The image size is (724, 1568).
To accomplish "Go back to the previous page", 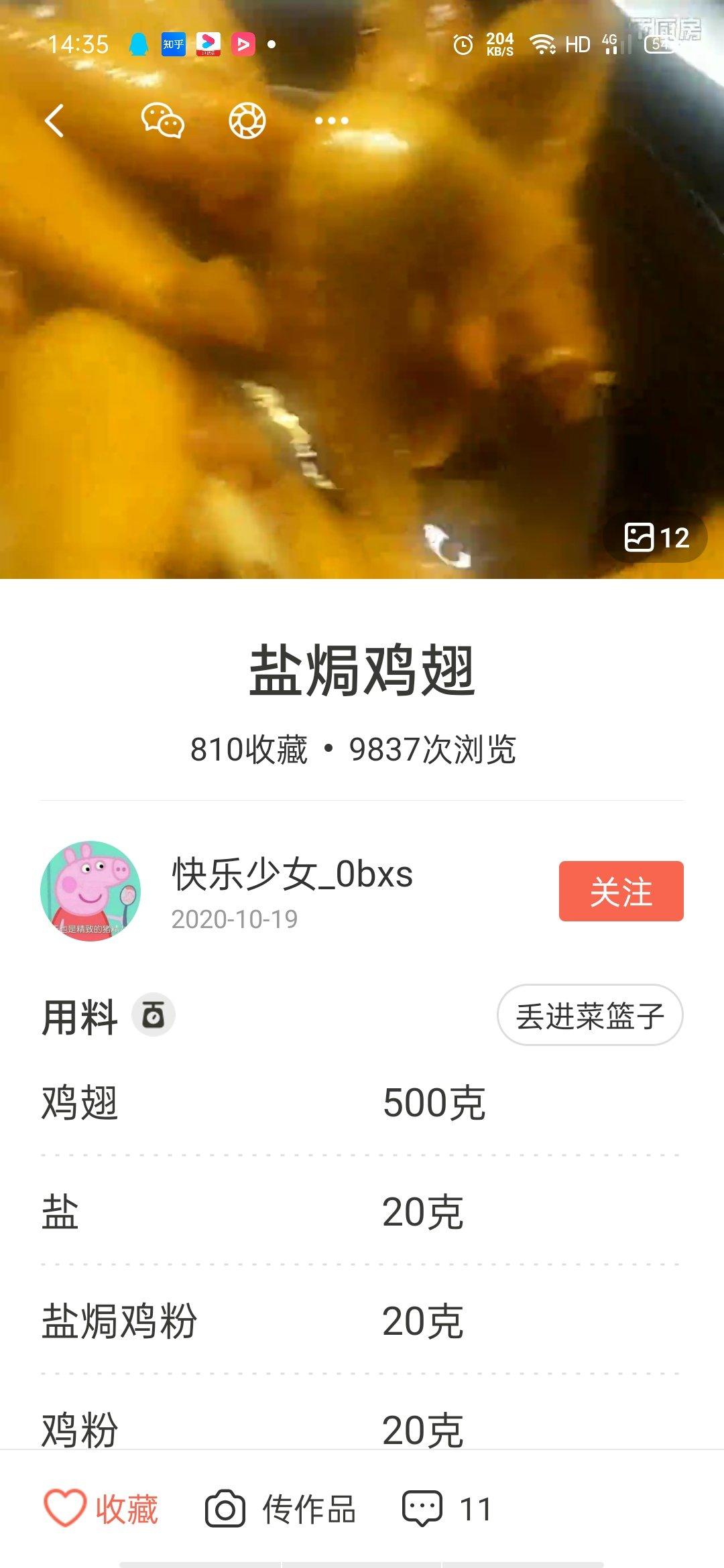I will [54, 121].
